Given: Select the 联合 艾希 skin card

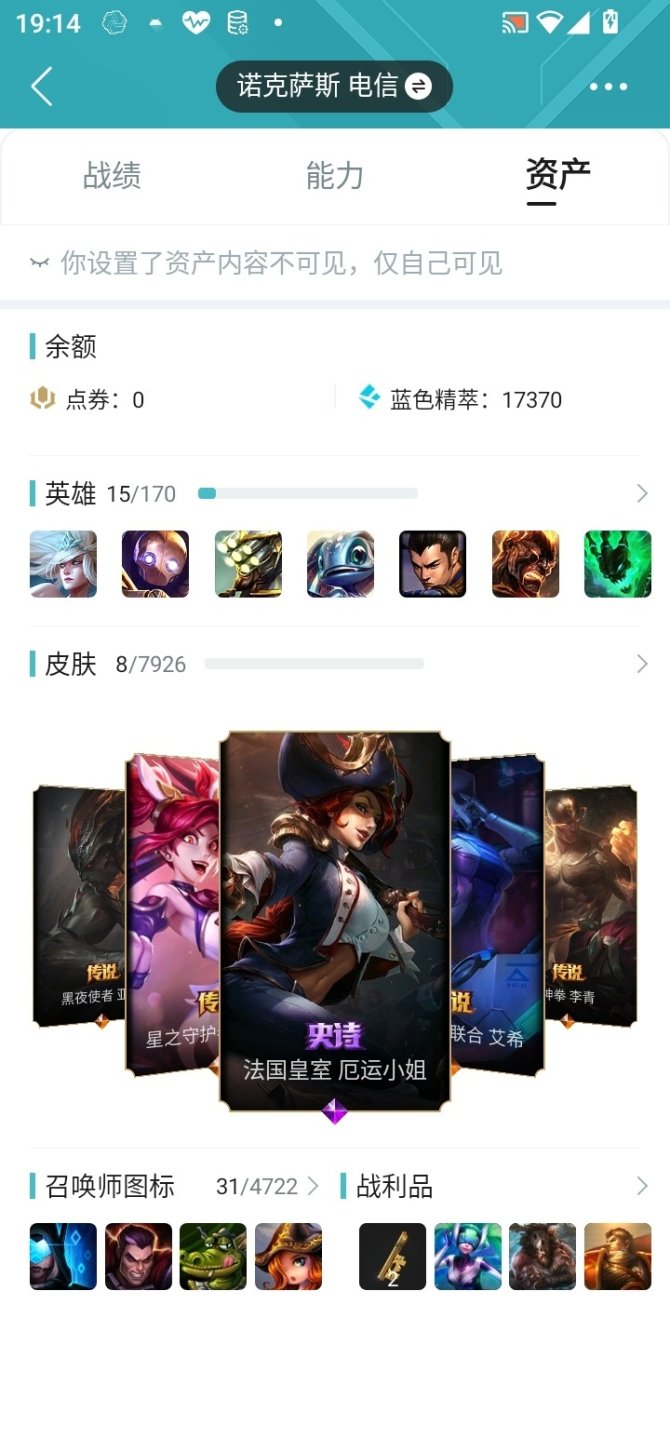Looking at the screenshot, I should coord(497,910).
